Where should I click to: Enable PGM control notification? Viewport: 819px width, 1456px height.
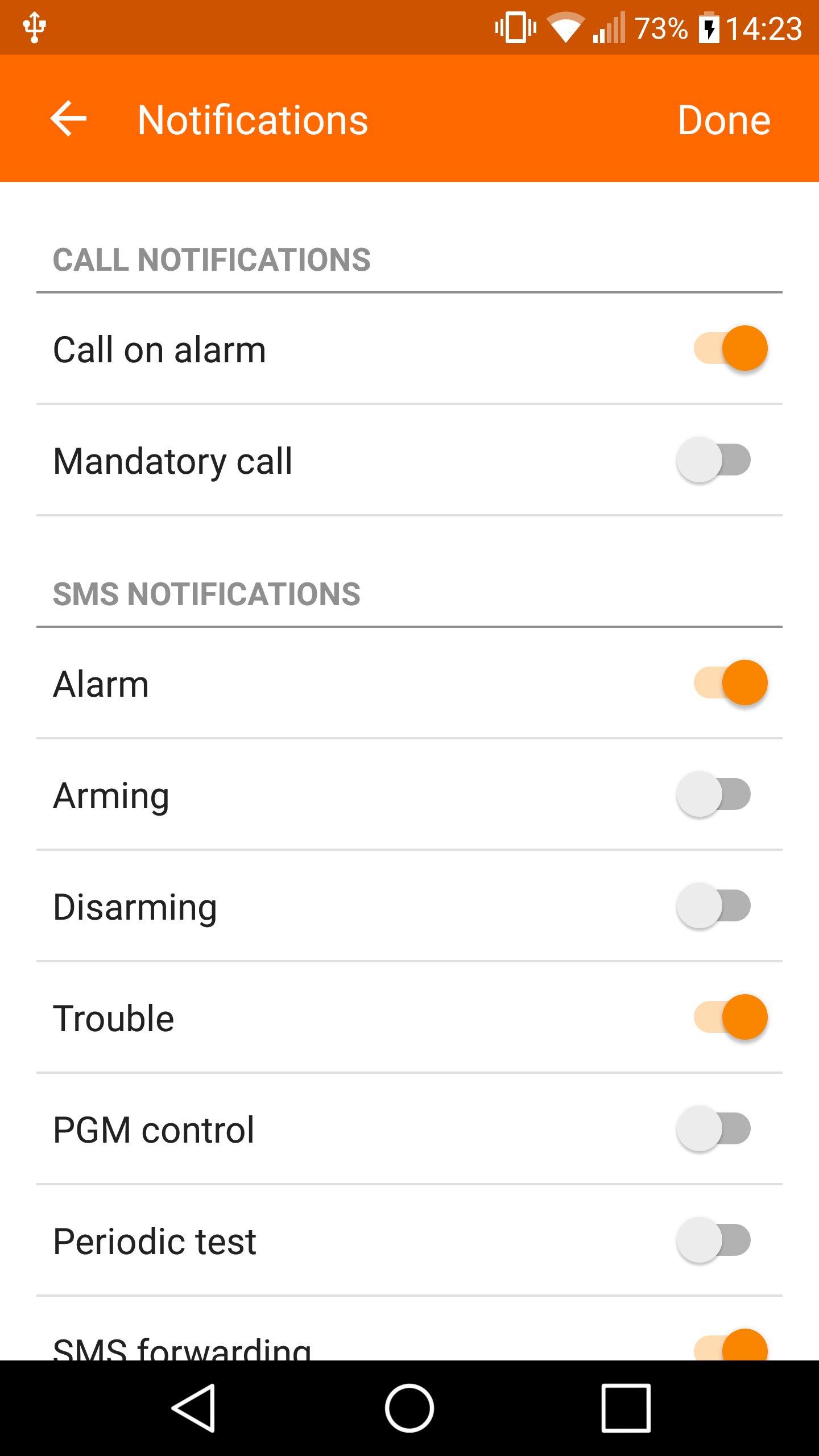(x=713, y=1128)
